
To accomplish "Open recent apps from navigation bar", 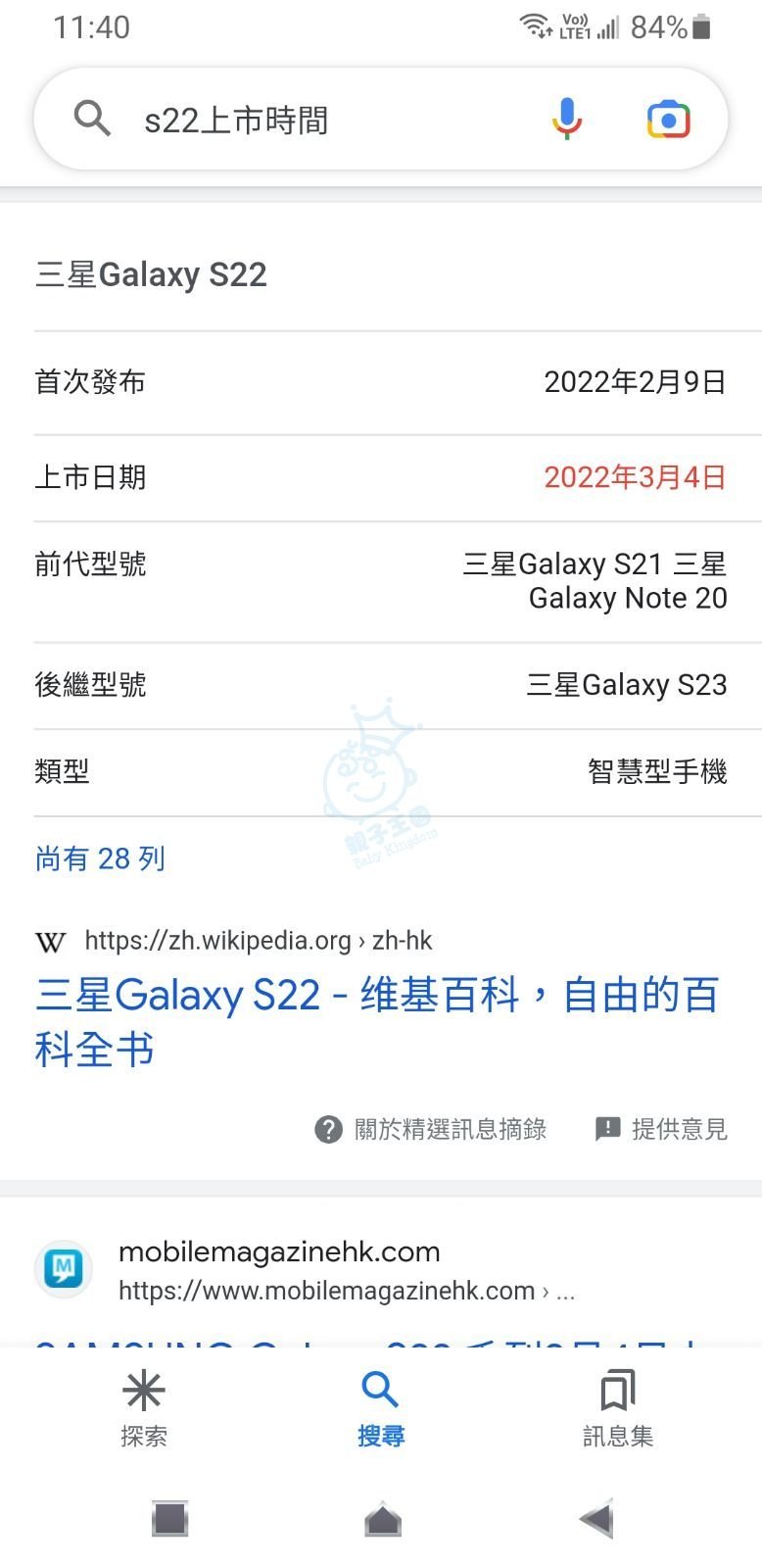I will [170, 1519].
